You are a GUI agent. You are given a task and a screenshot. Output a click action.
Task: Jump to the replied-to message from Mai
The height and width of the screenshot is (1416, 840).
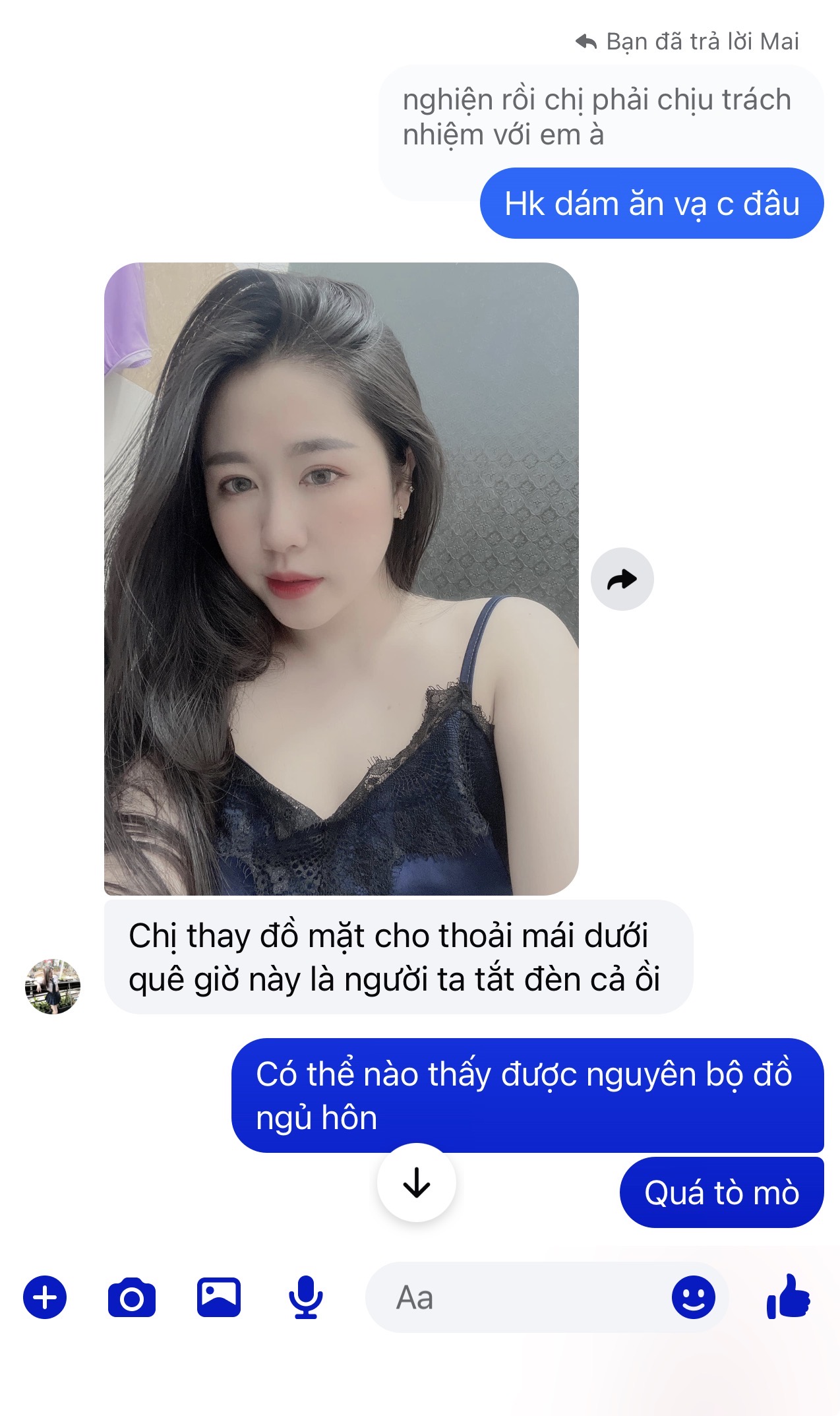click(597, 117)
